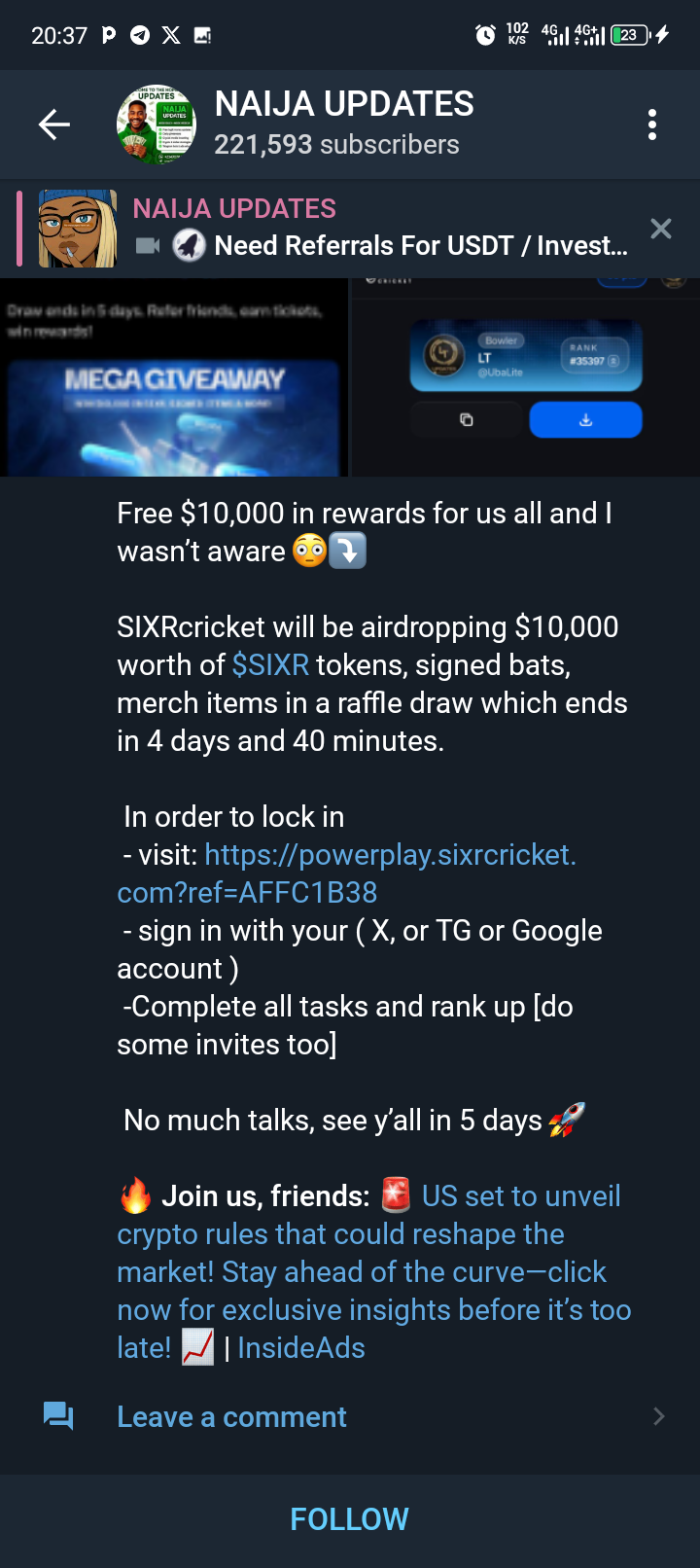Open the pinned Need Referrals message

(379, 230)
